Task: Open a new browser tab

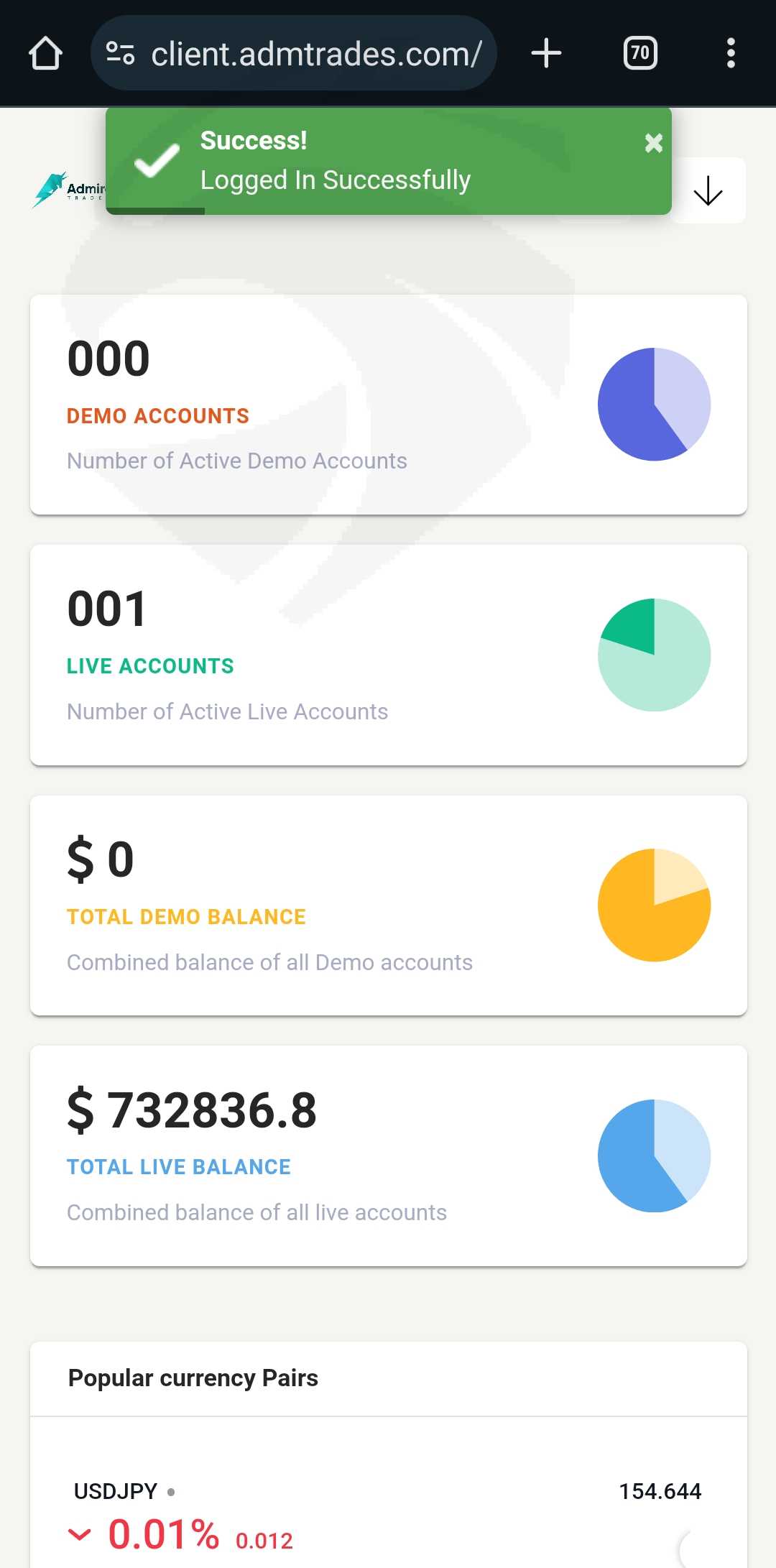Action: coord(546,53)
